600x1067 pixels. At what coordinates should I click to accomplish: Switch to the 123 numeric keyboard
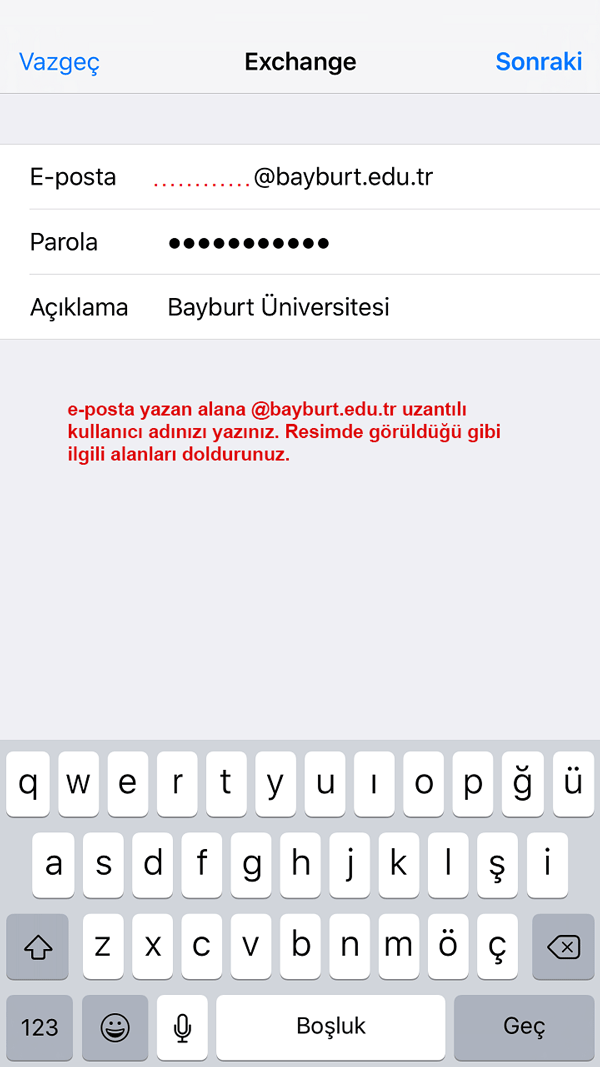[x=39, y=1027]
